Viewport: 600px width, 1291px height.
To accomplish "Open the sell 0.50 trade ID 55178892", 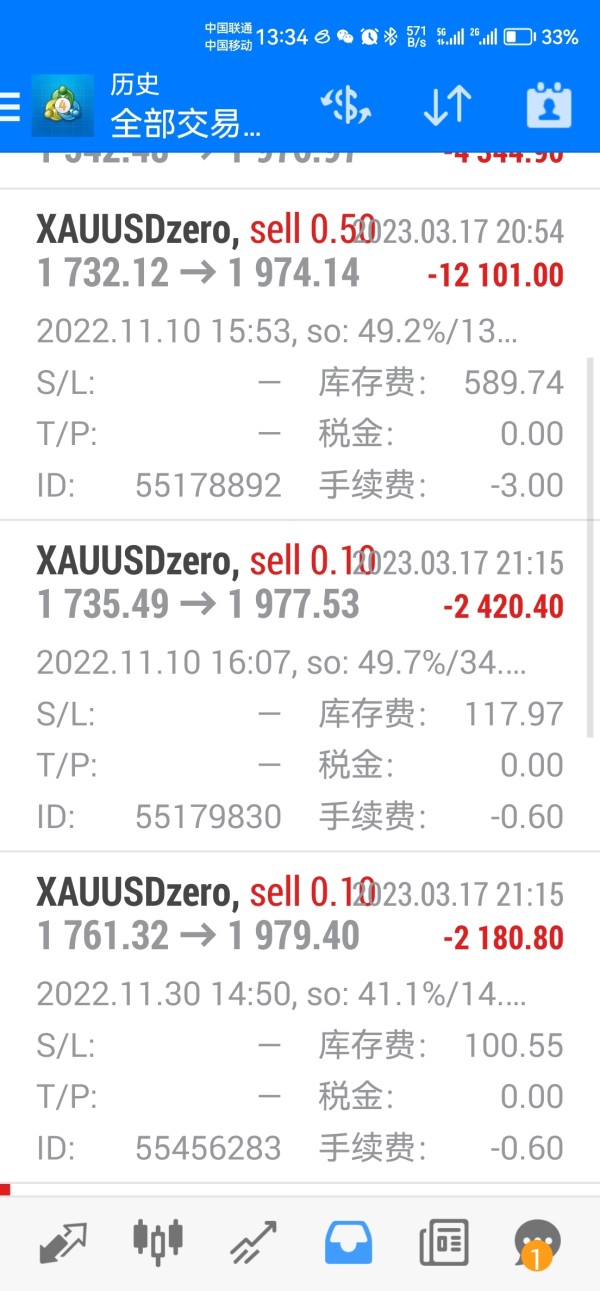I will coord(300,355).
